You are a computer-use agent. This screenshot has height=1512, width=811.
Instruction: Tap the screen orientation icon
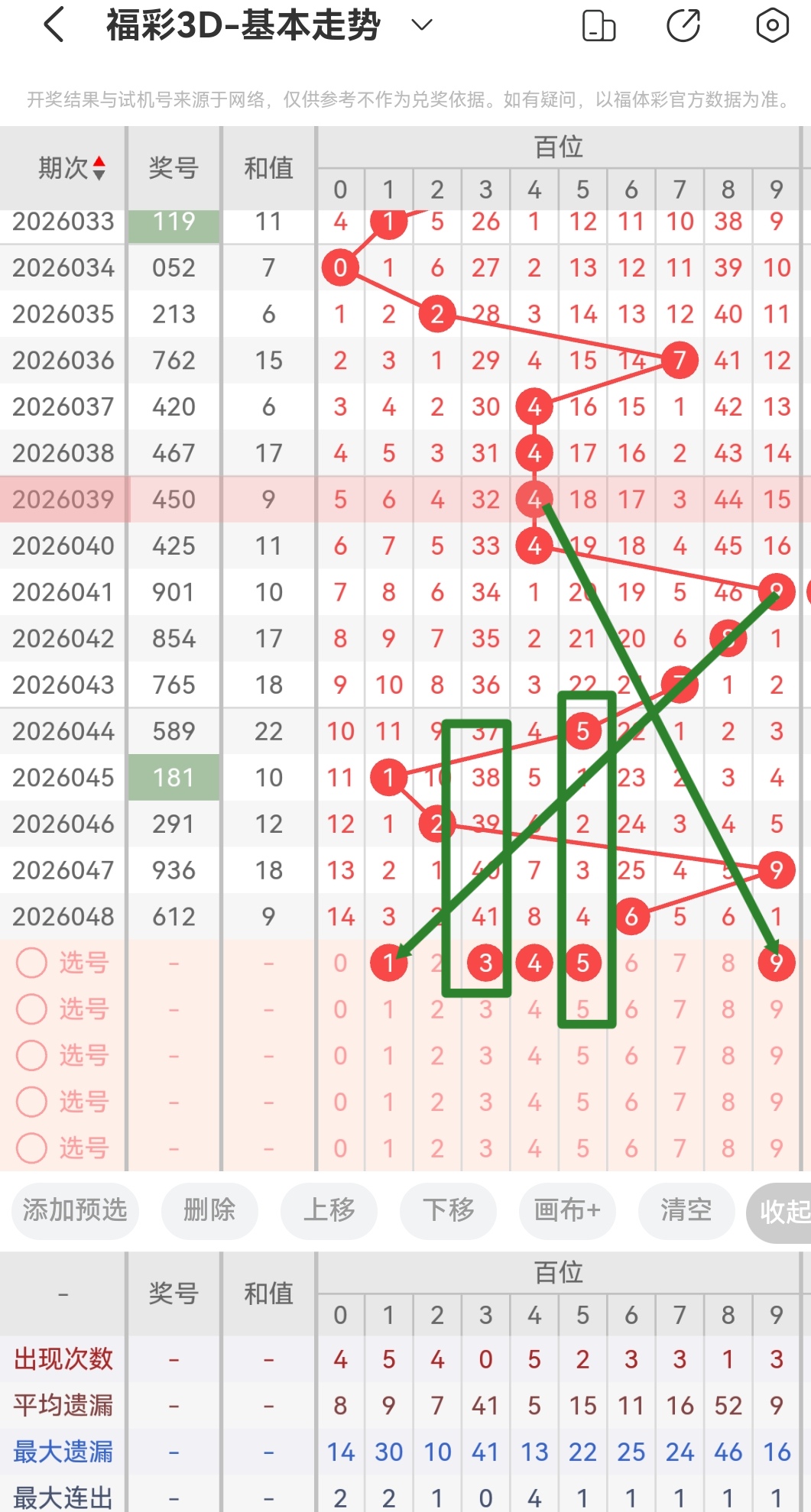coord(599,25)
